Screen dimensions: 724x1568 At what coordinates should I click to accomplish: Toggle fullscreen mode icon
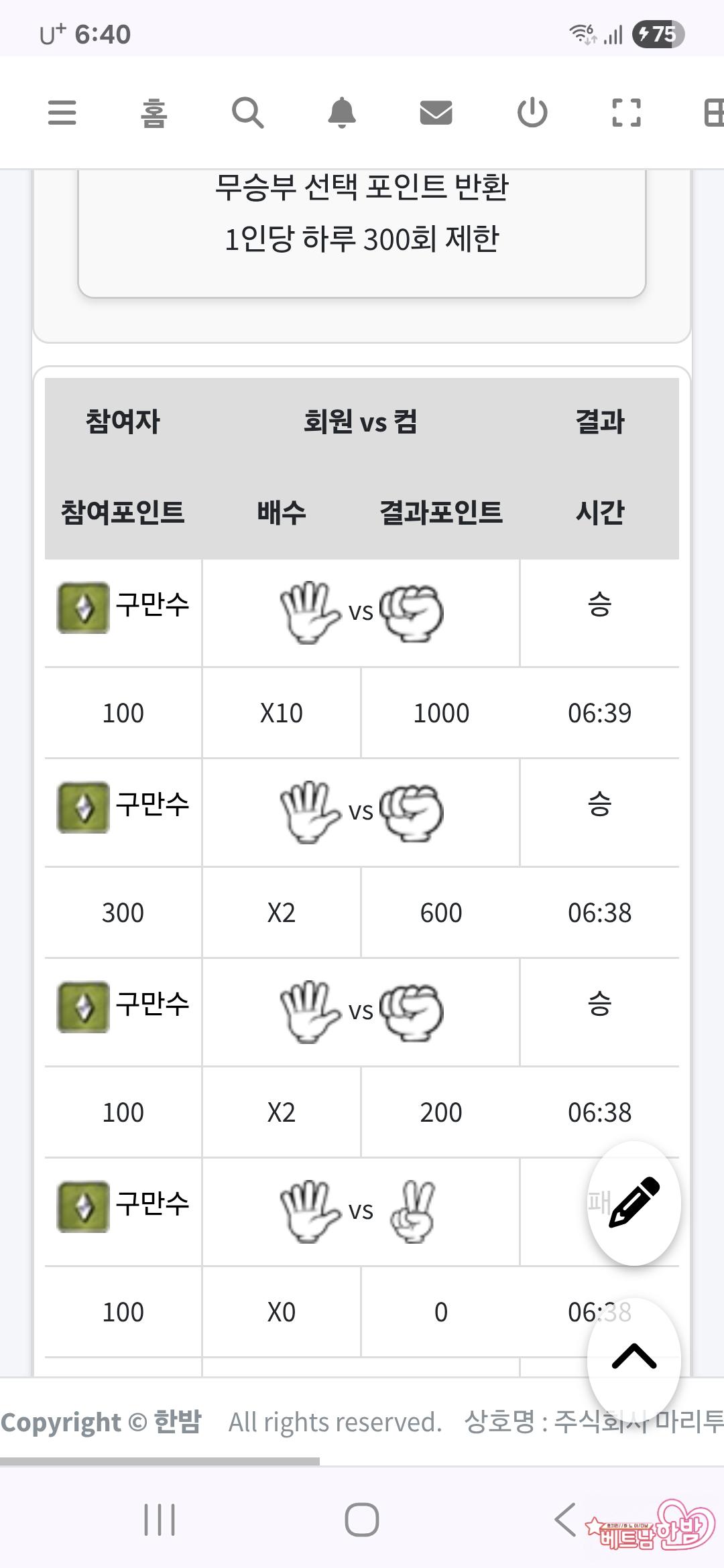[626, 113]
